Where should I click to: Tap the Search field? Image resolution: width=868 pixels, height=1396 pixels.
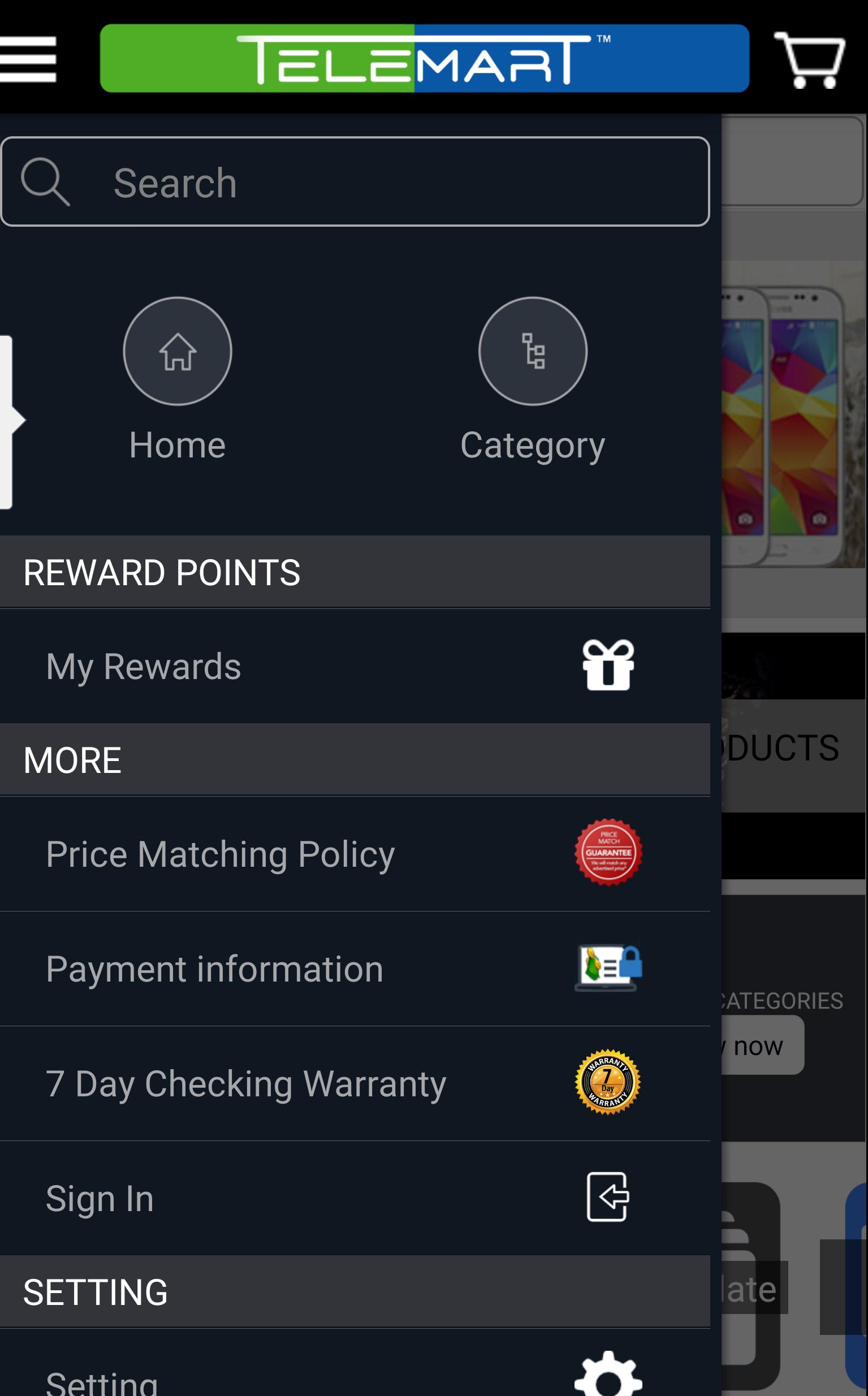point(356,182)
